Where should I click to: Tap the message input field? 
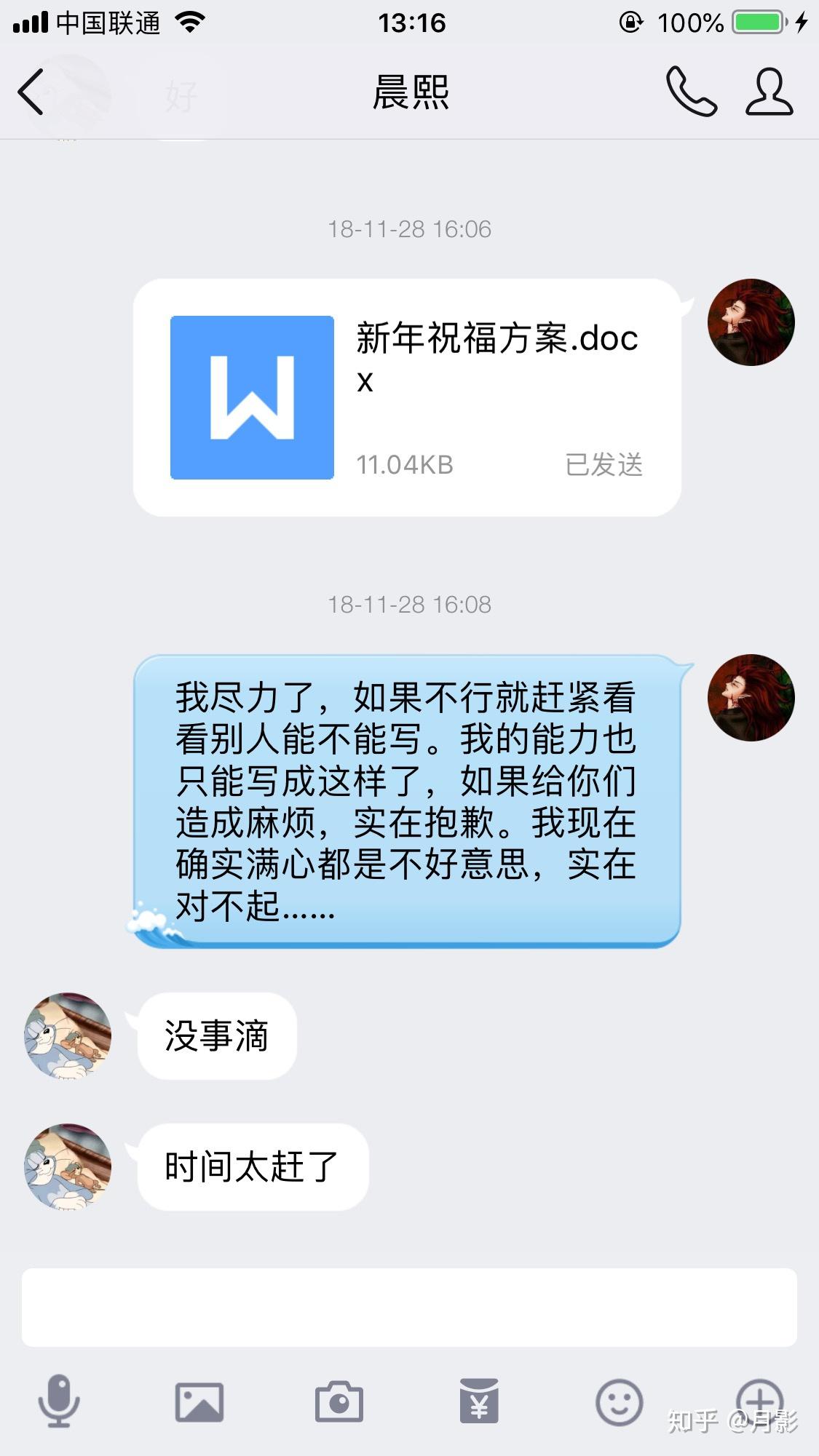tap(409, 1307)
